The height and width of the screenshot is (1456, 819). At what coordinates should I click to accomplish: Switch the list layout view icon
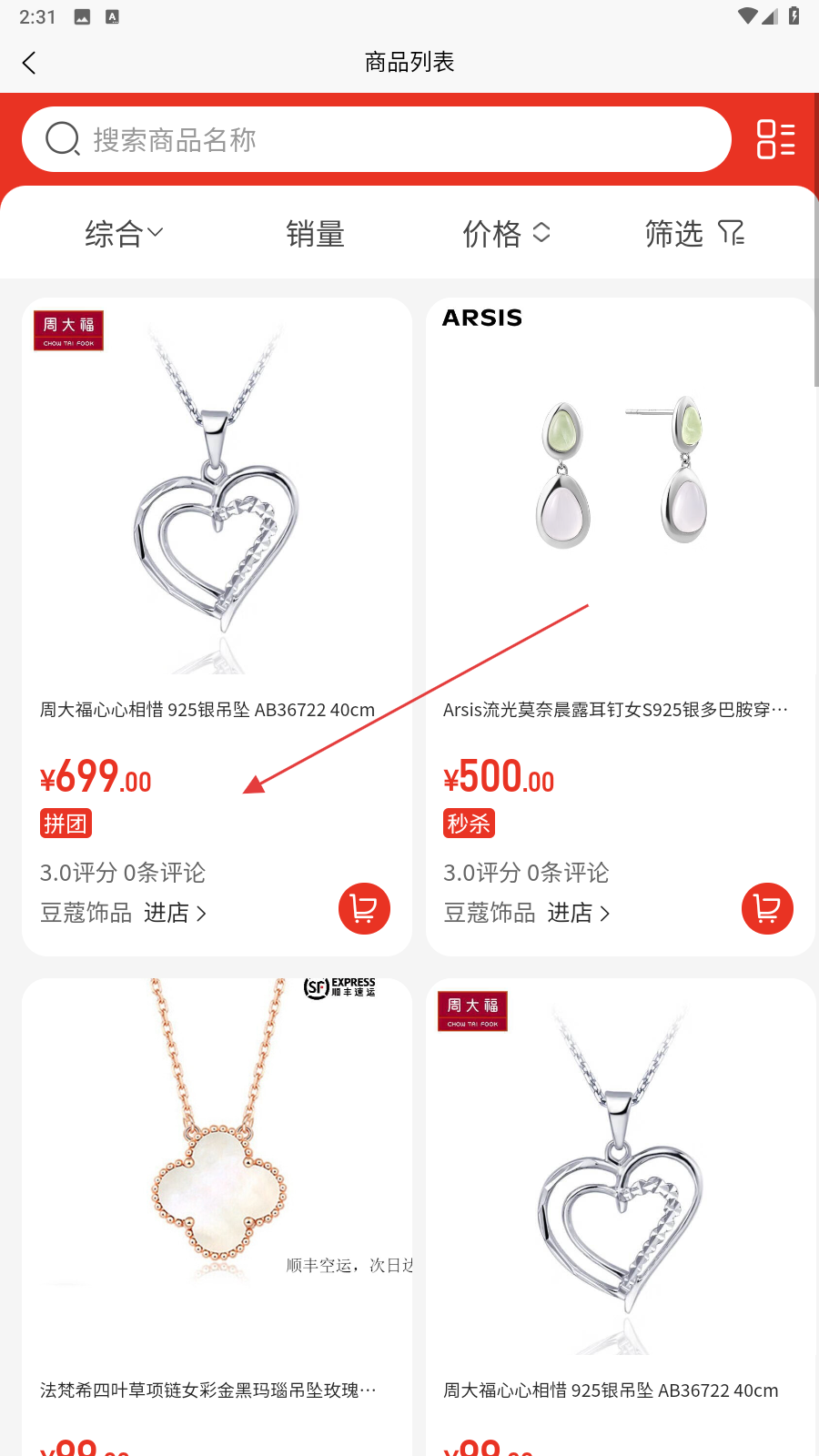click(775, 139)
